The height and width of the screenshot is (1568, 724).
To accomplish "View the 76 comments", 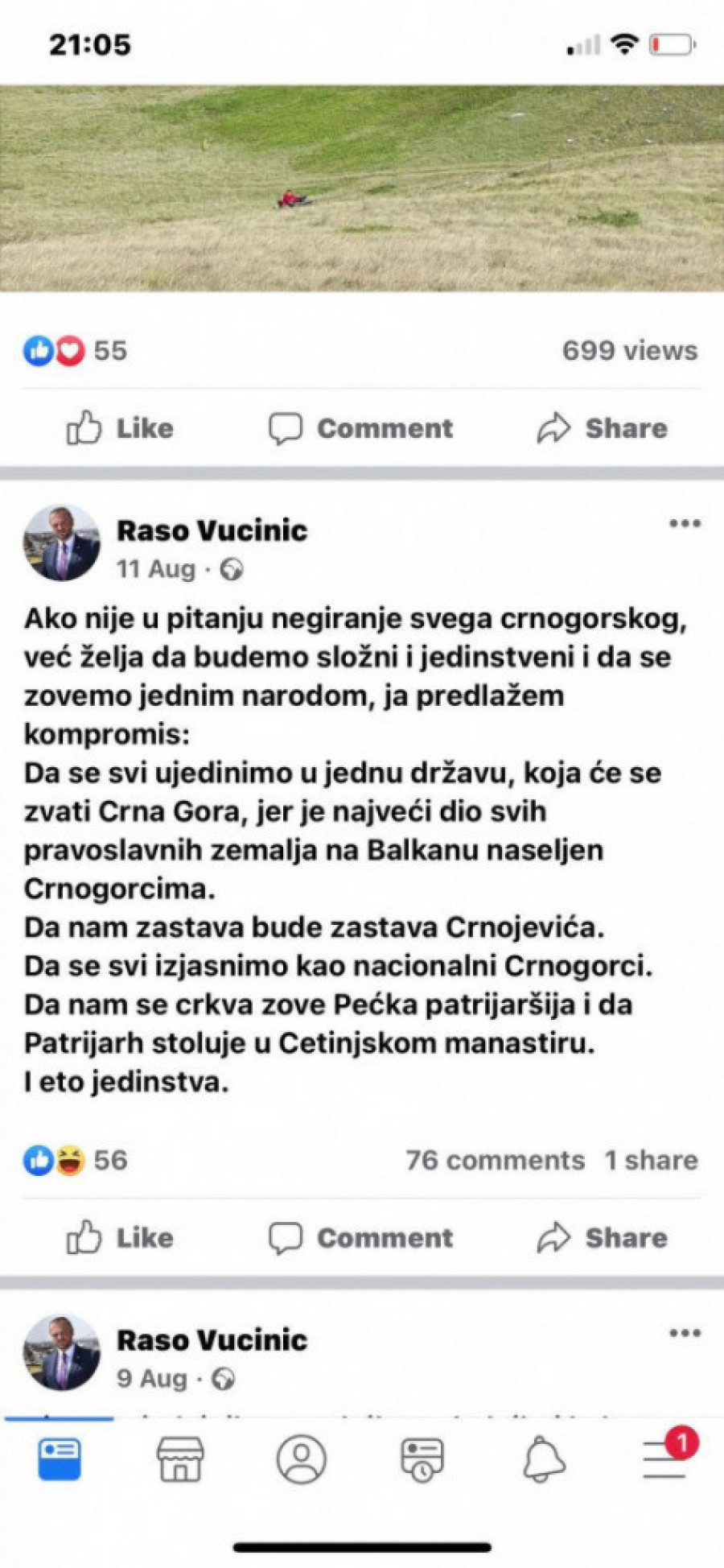I will tap(495, 1160).
